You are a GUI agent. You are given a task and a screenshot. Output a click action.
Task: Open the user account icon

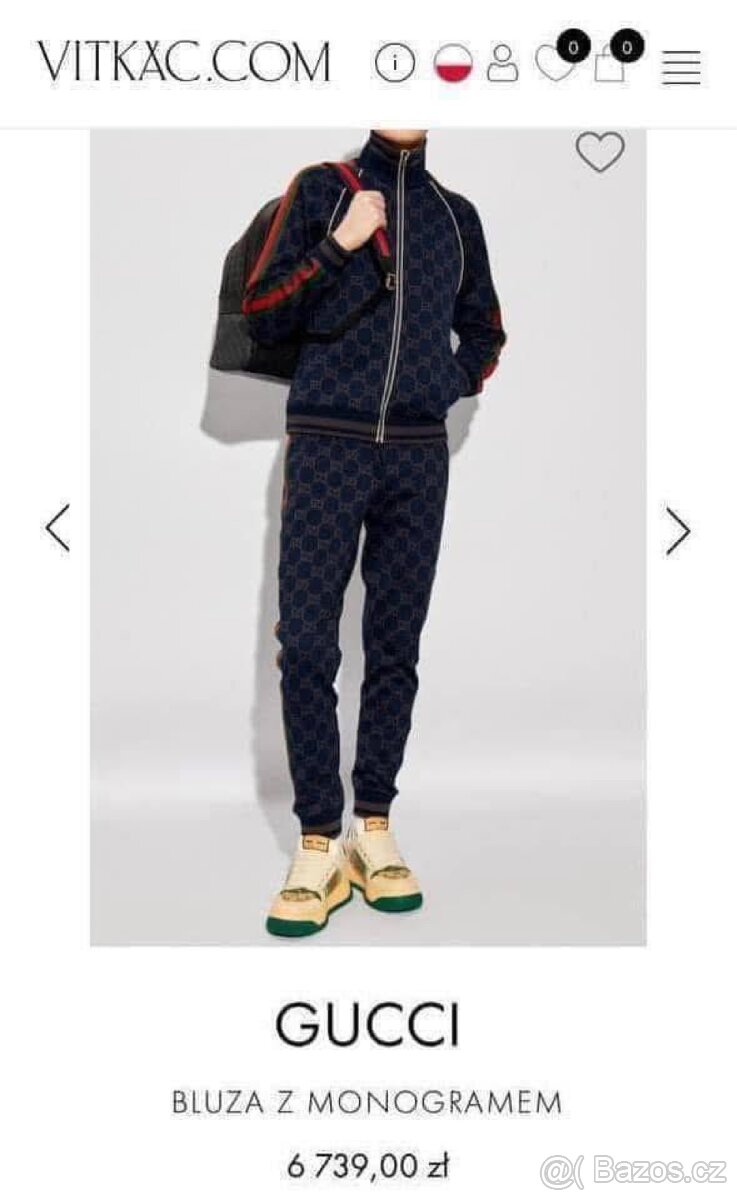point(502,64)
